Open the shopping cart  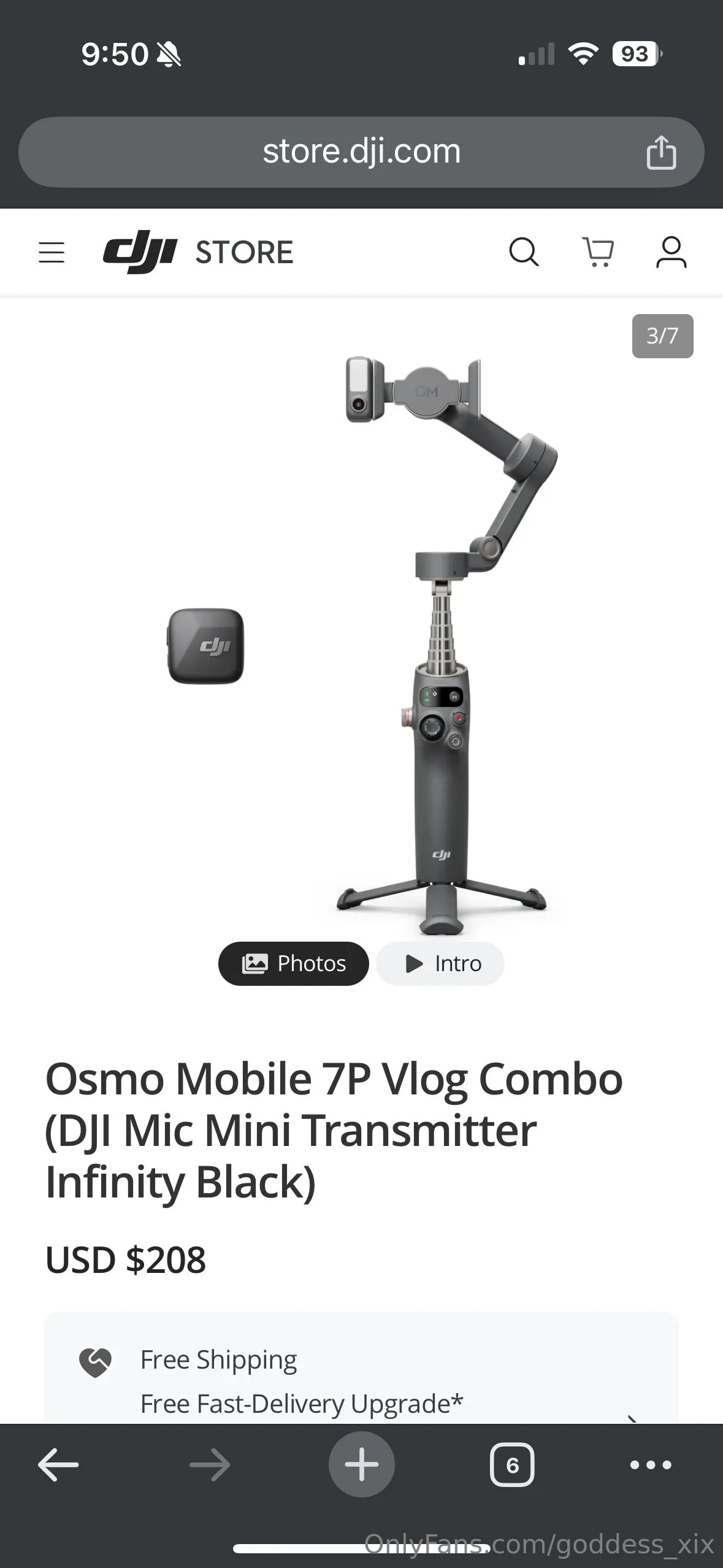tap(598, 252)
